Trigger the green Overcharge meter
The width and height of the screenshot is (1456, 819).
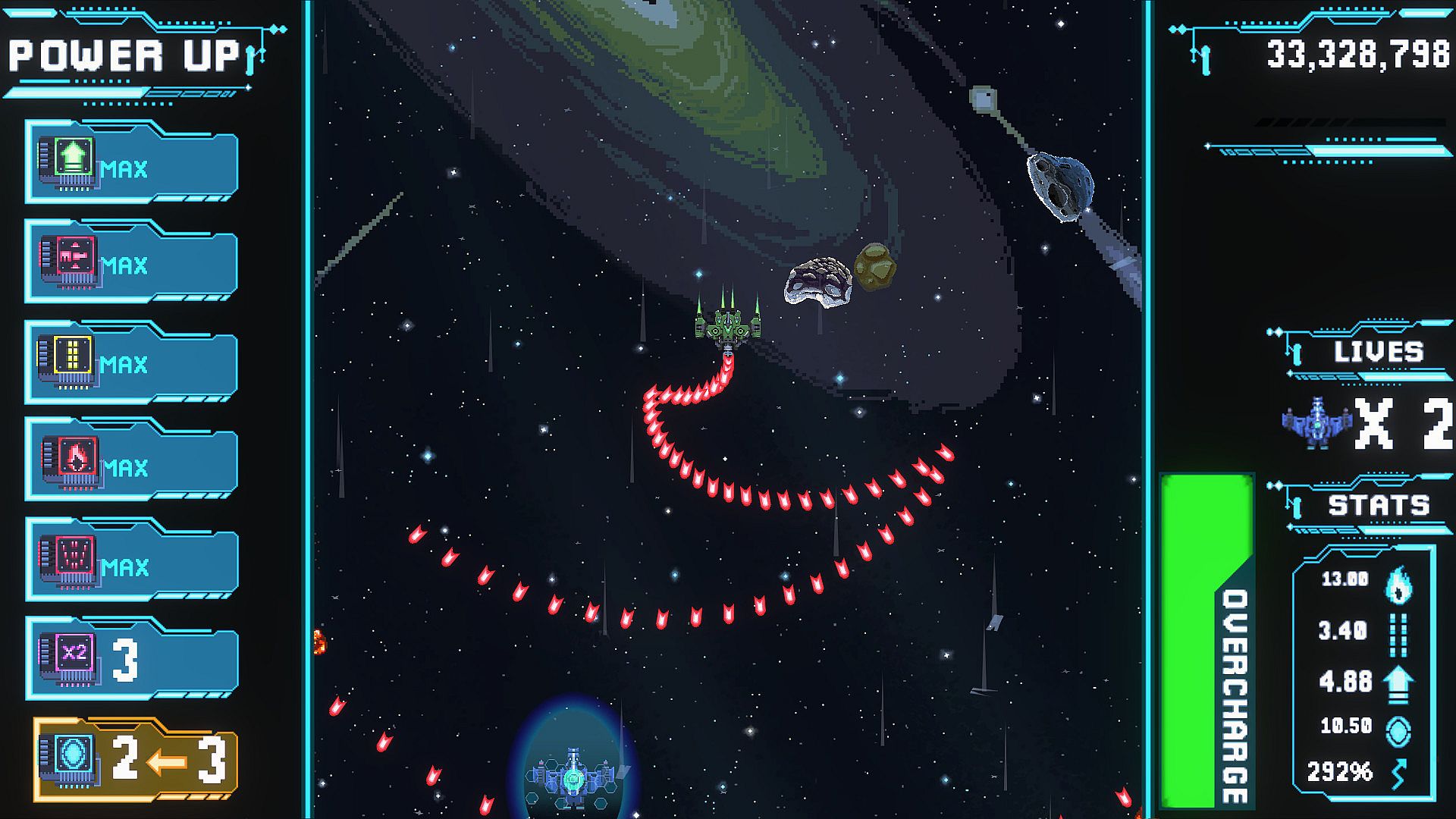(x=1206, y=641)
